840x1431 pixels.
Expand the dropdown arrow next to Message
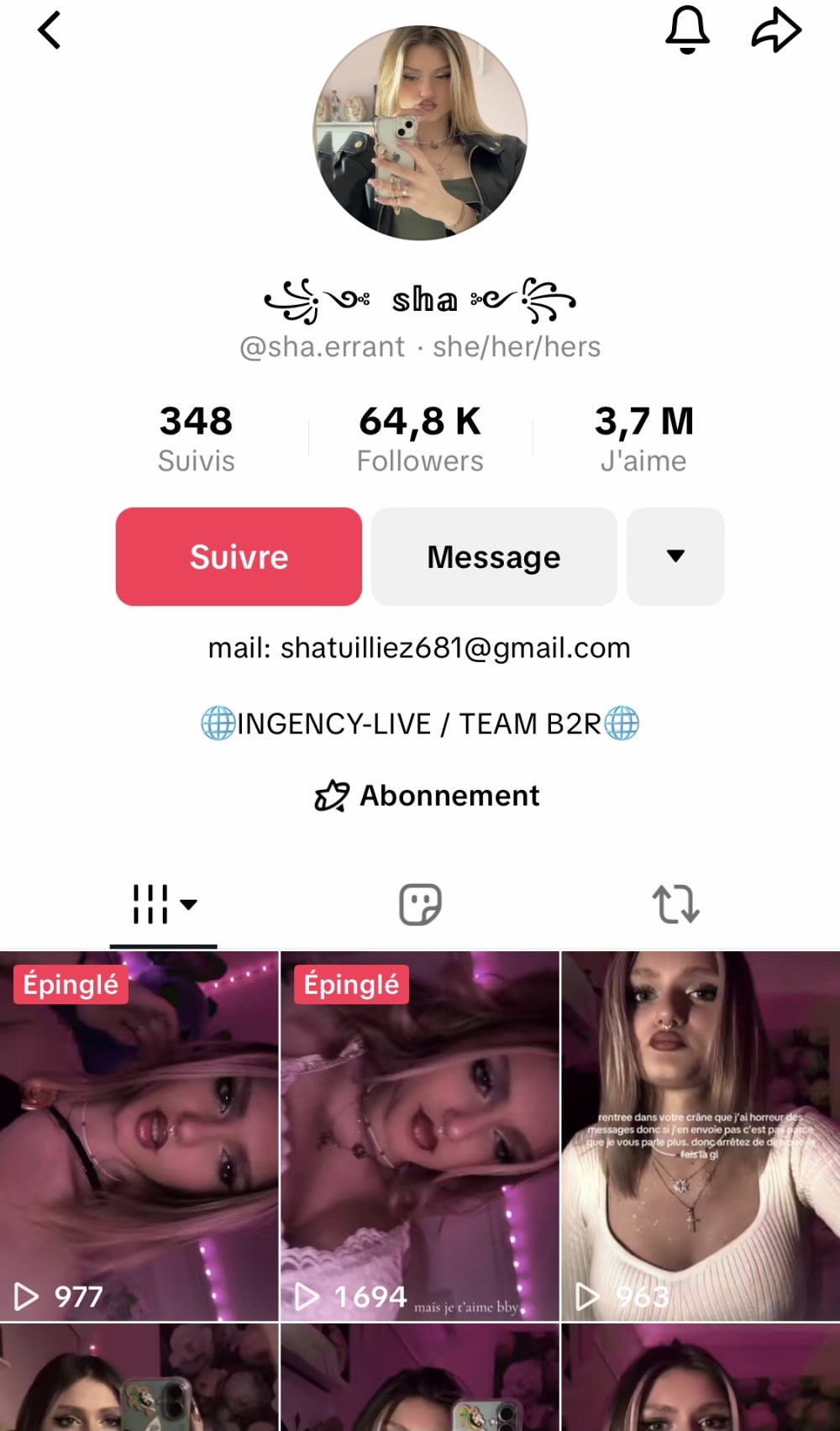point(675,556)
